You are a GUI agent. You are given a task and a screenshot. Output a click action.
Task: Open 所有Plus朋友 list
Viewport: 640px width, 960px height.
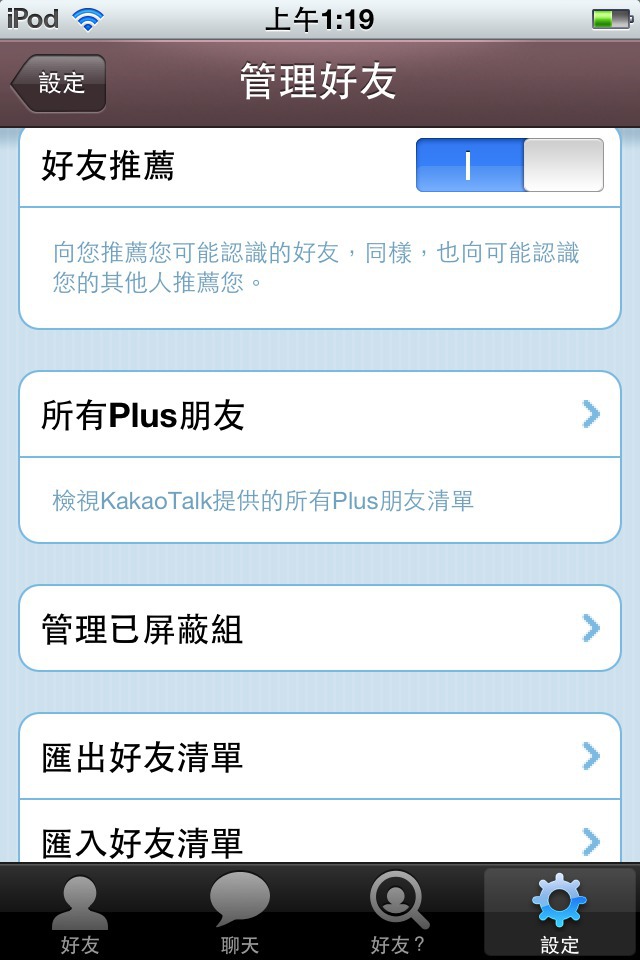pos(320,415)
